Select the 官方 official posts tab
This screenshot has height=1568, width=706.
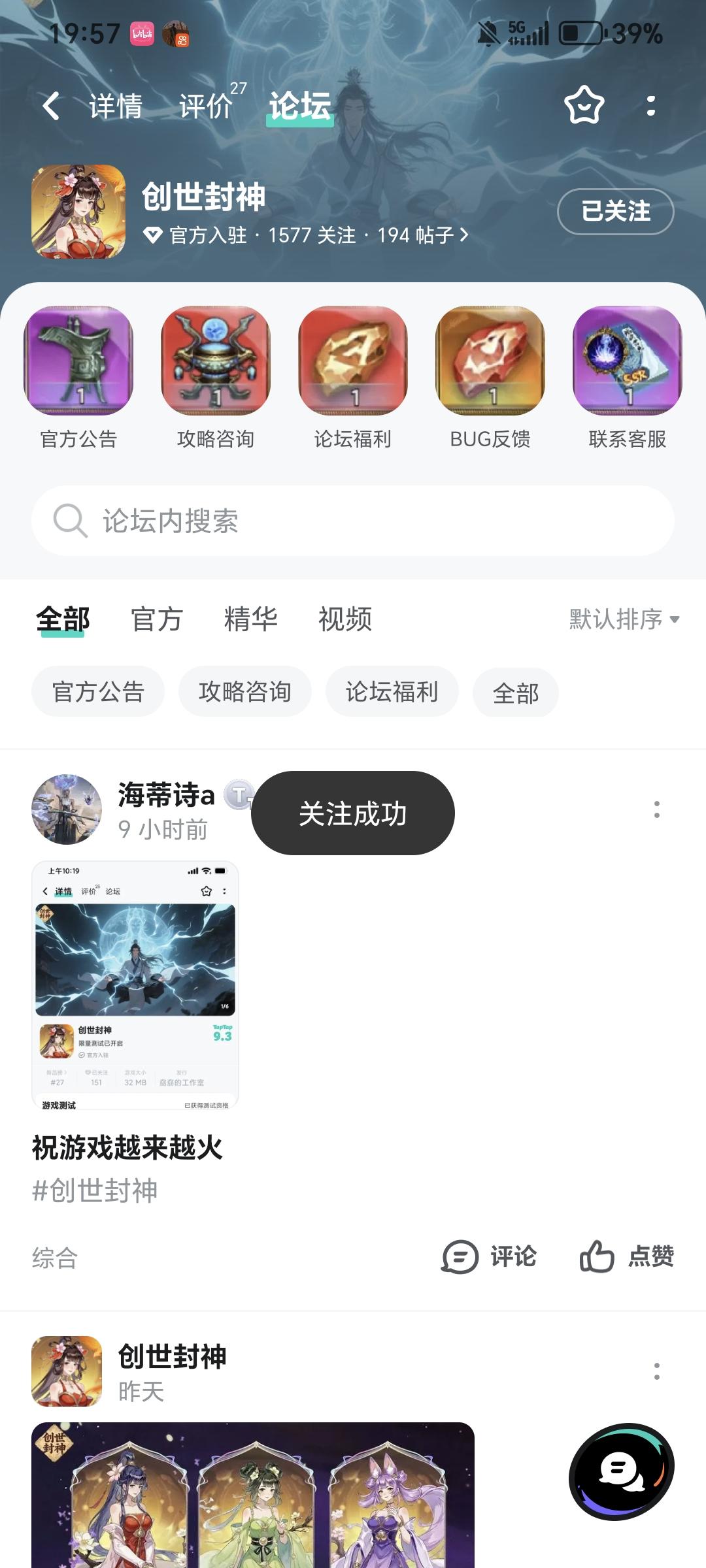tap(157, 621)
